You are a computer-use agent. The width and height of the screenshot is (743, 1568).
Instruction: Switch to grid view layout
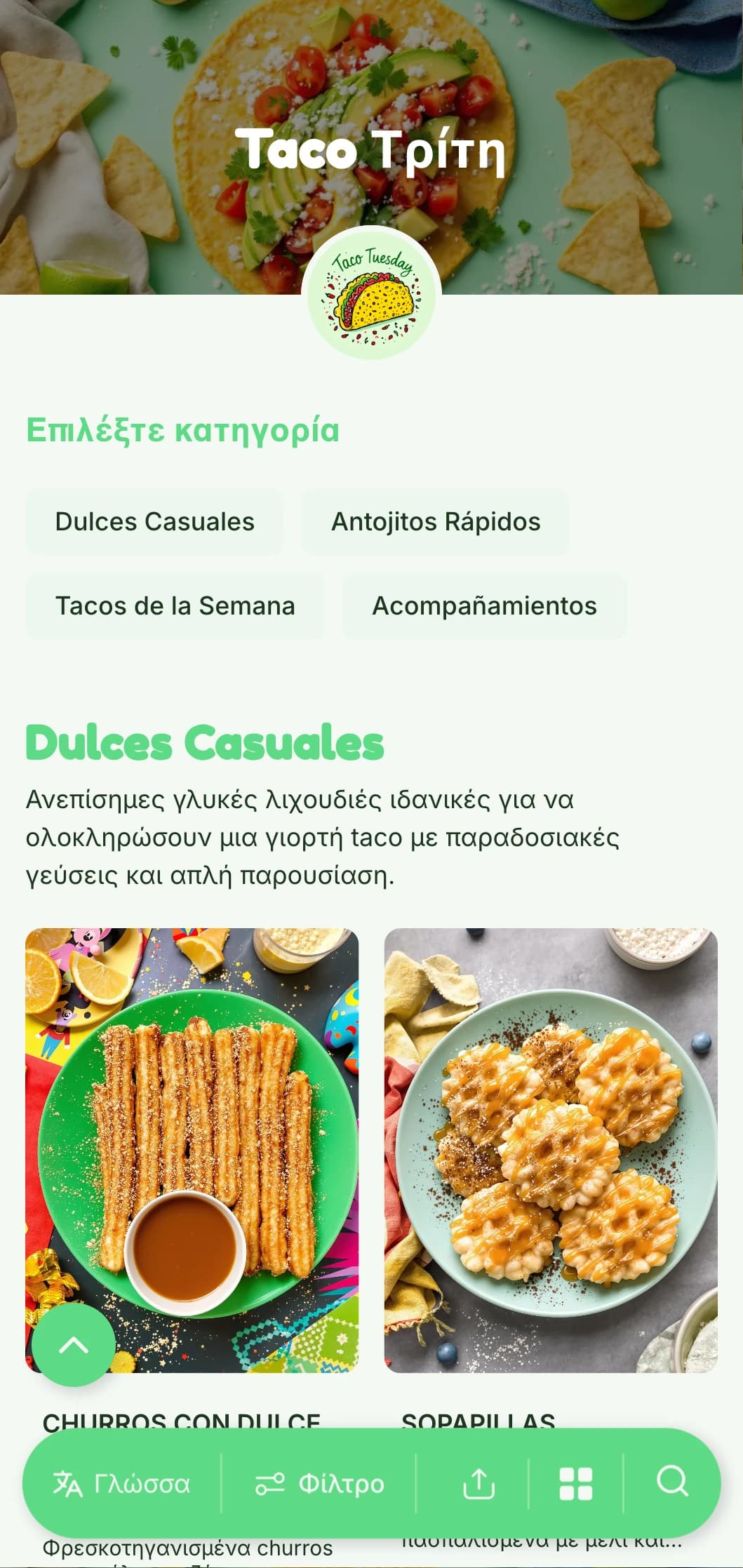576,1484
